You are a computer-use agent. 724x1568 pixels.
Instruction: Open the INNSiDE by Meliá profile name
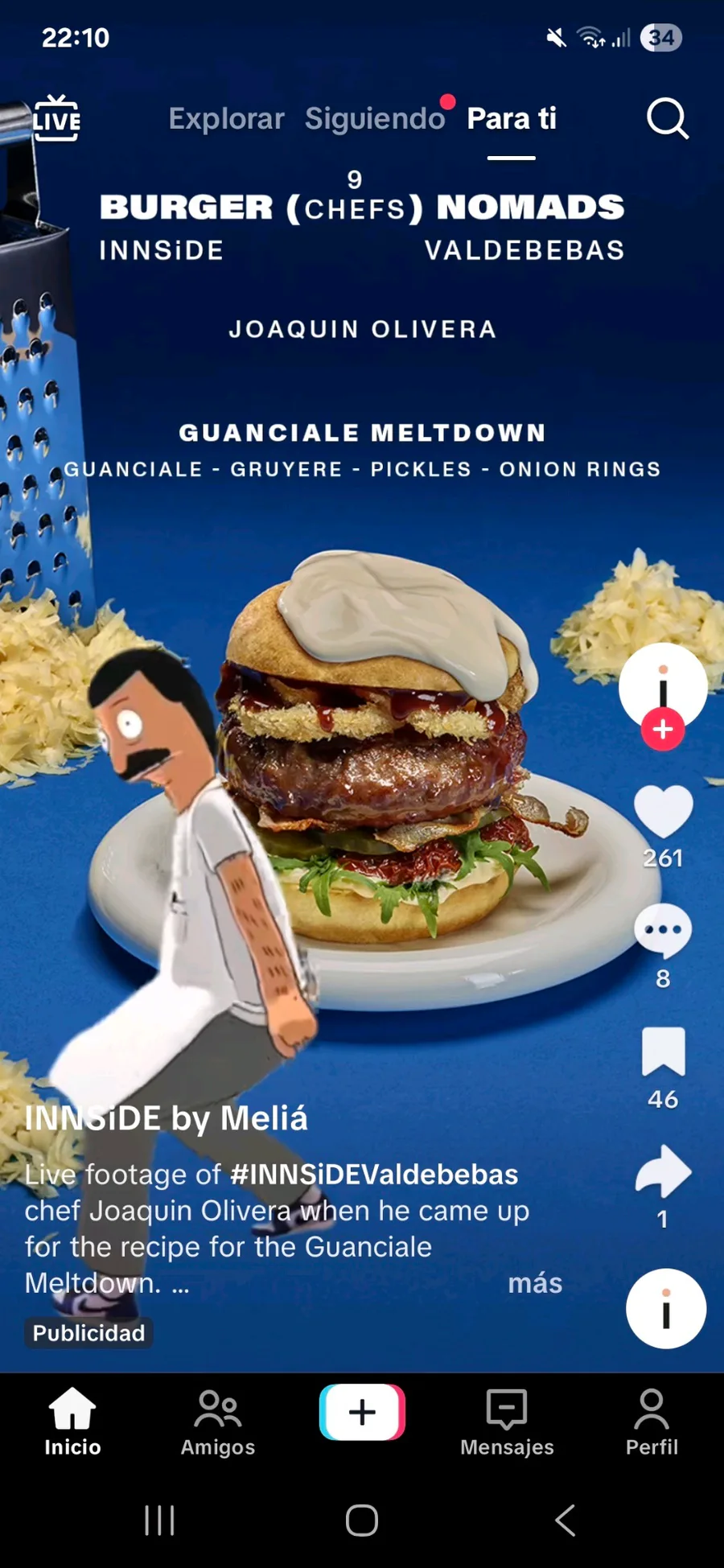click(x=167, y=1118)
